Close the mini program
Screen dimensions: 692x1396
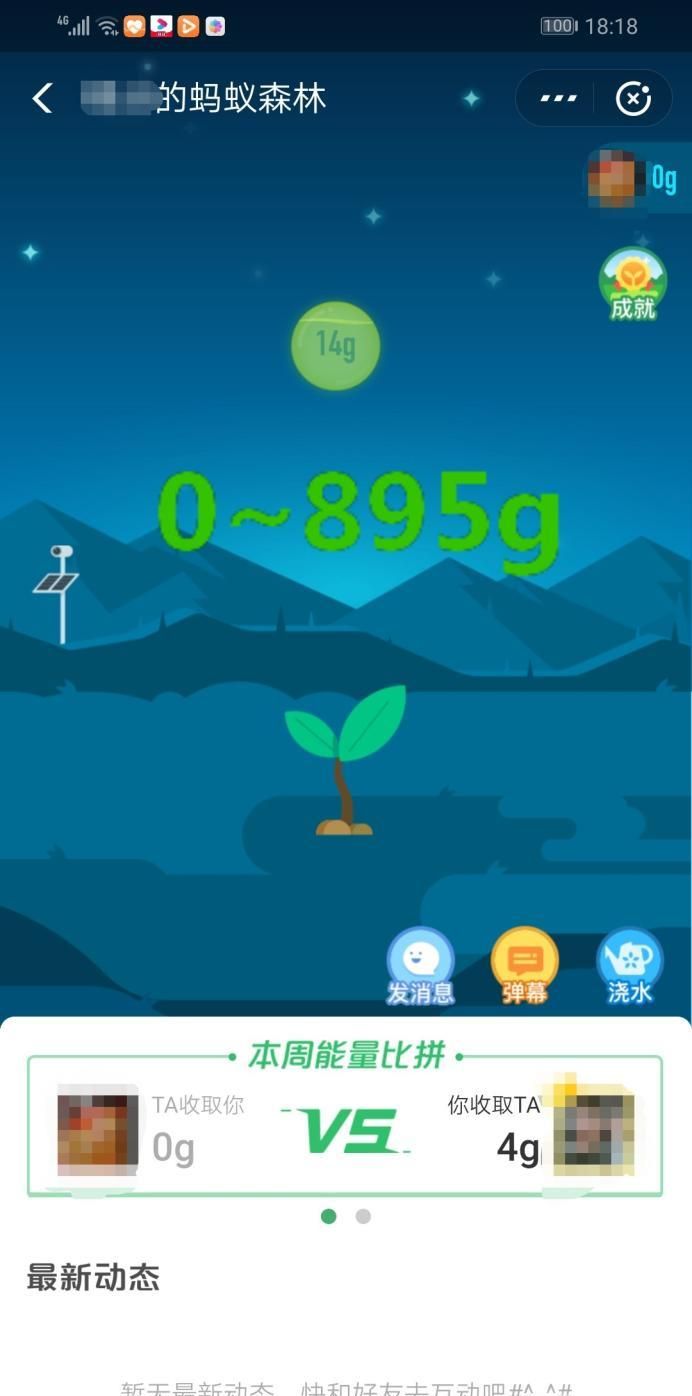click(633, 98)
